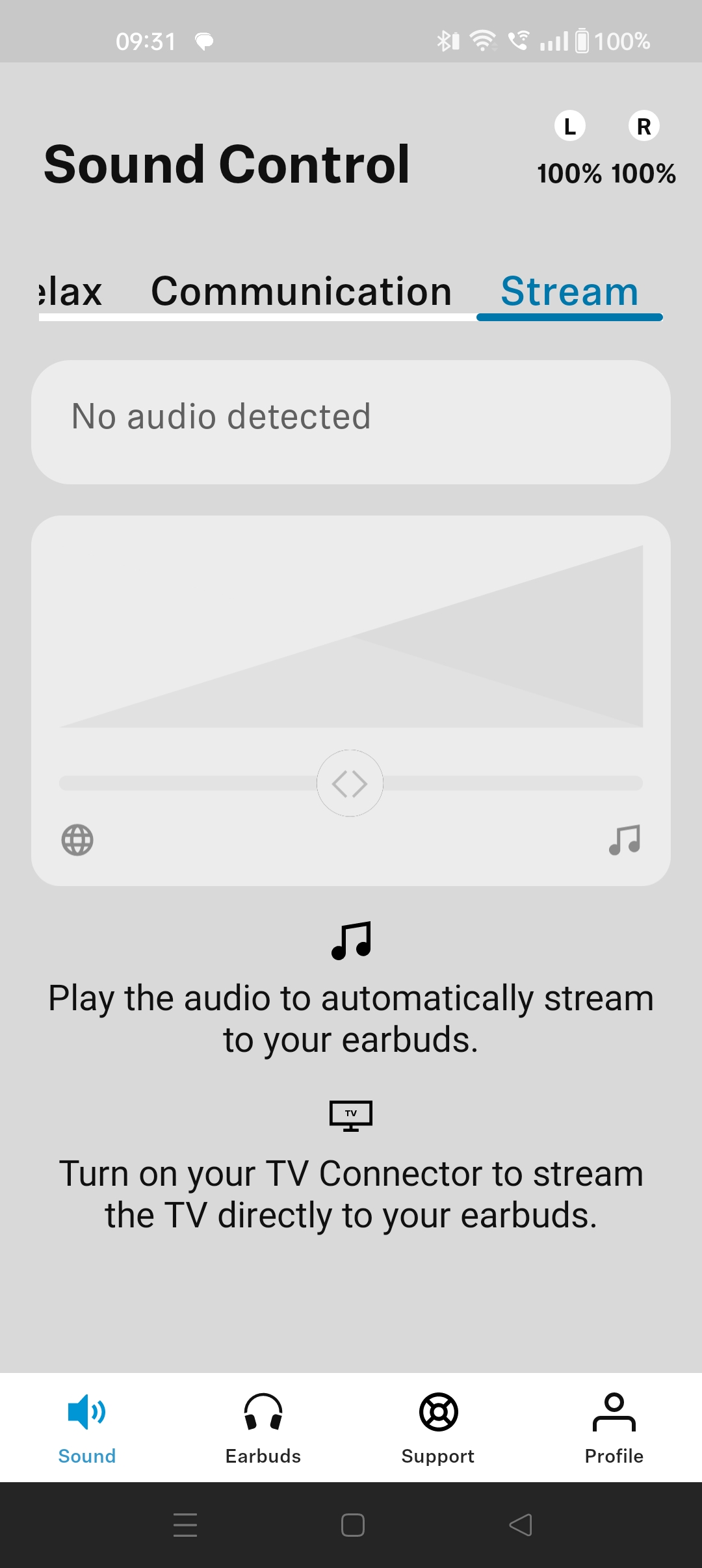Switch to the partially visible Relax tab
This screenshot has width=702, height=1568.
70,292
